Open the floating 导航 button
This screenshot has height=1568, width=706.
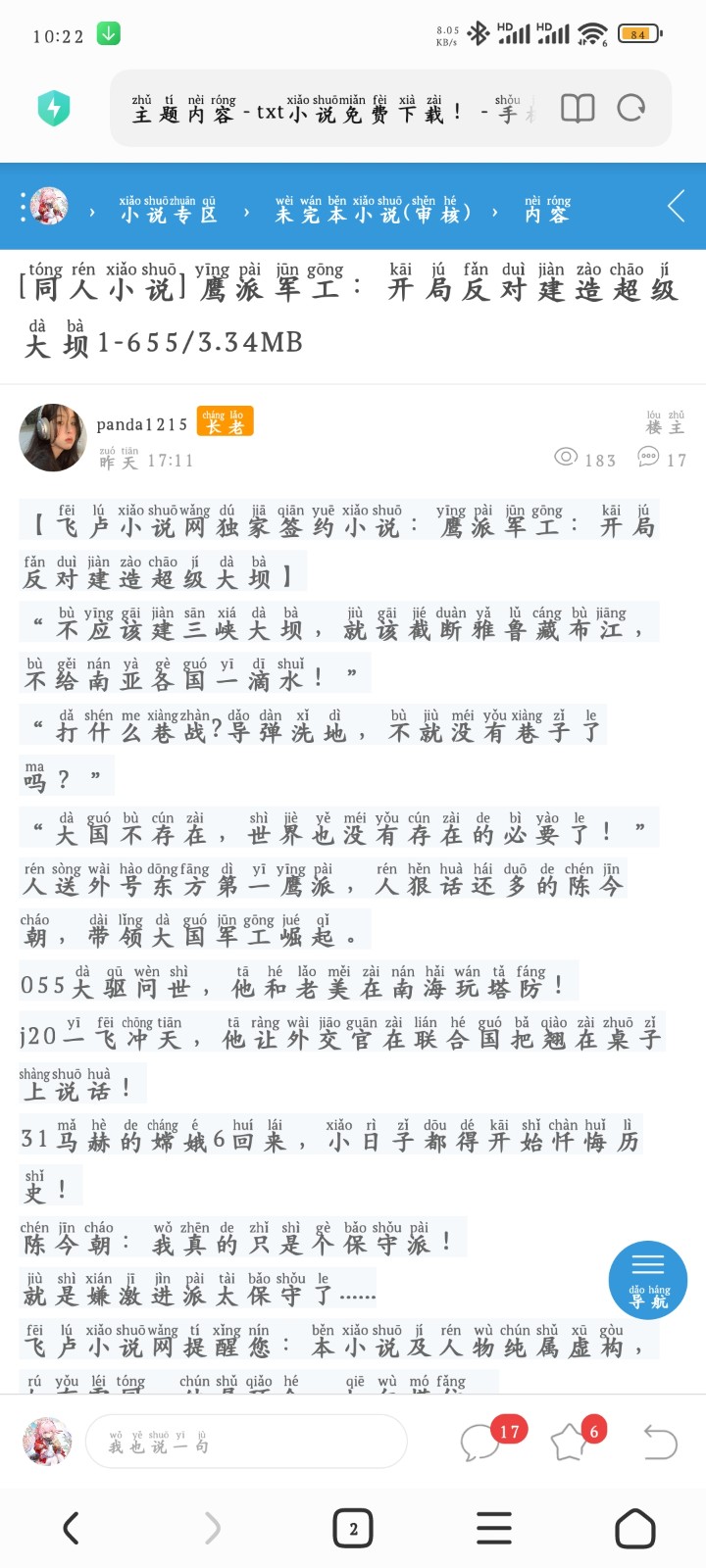click(x=648, y=1280)
